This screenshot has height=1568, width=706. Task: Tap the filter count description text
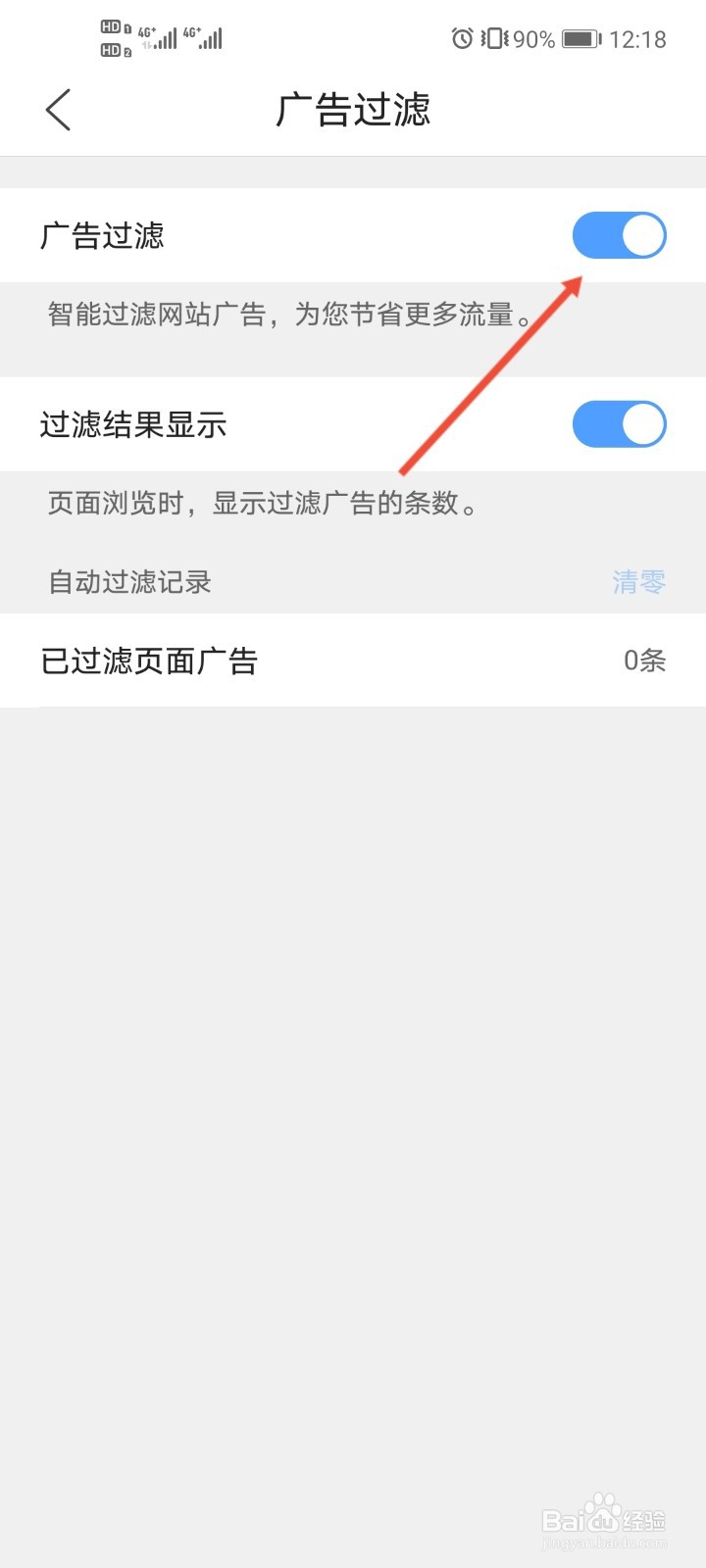click(263, 504)
